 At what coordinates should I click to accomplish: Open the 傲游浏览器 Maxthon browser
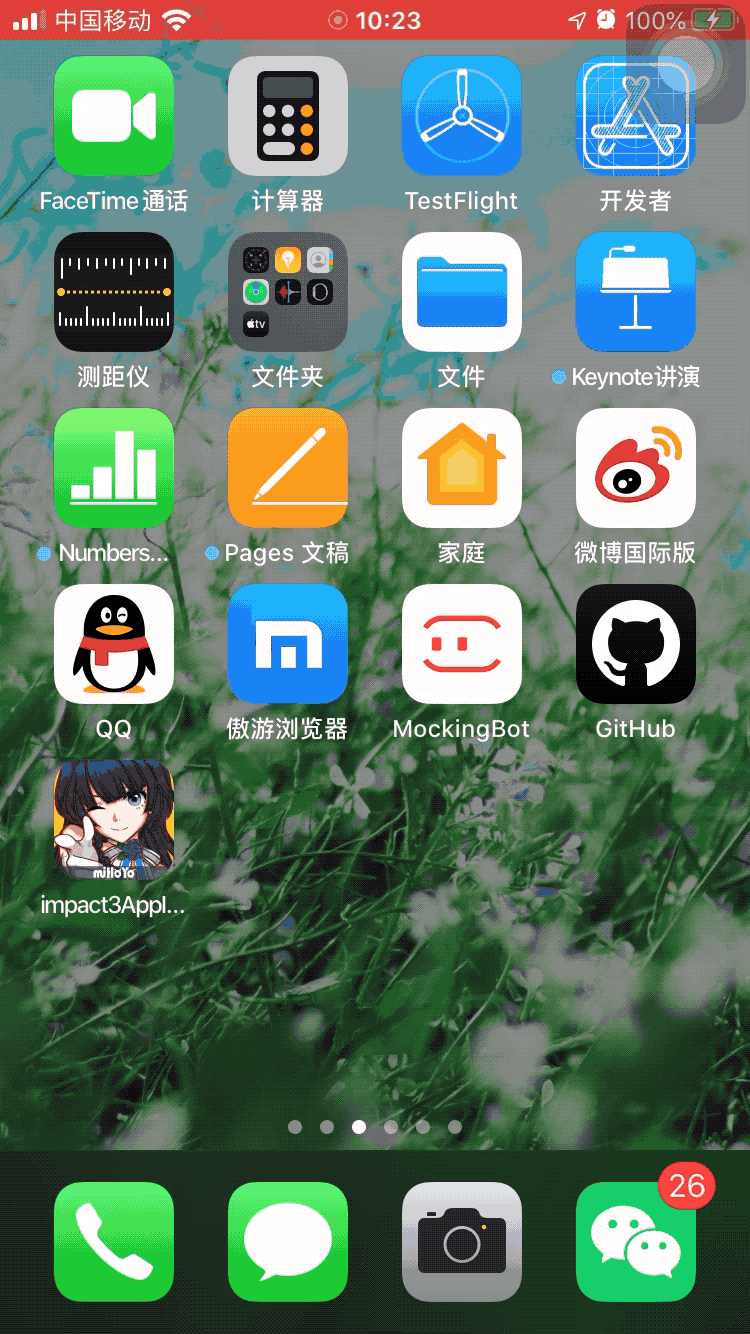tap(288, 644)
